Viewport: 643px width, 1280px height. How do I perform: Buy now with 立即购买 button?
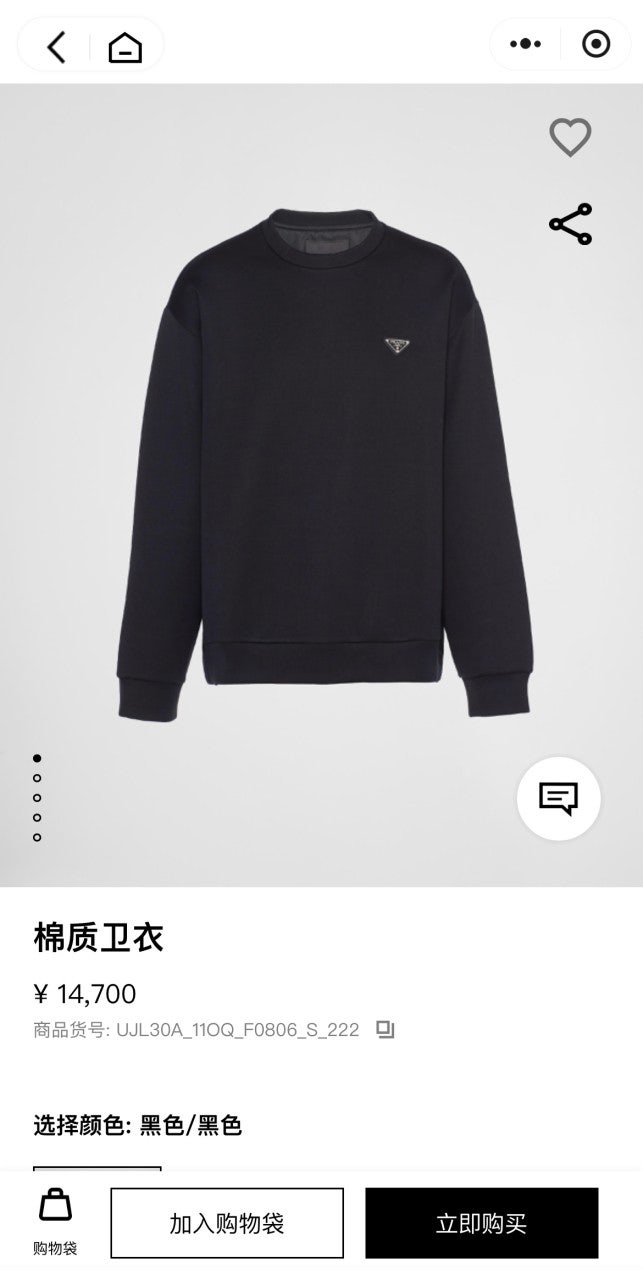click(482, 1223)
